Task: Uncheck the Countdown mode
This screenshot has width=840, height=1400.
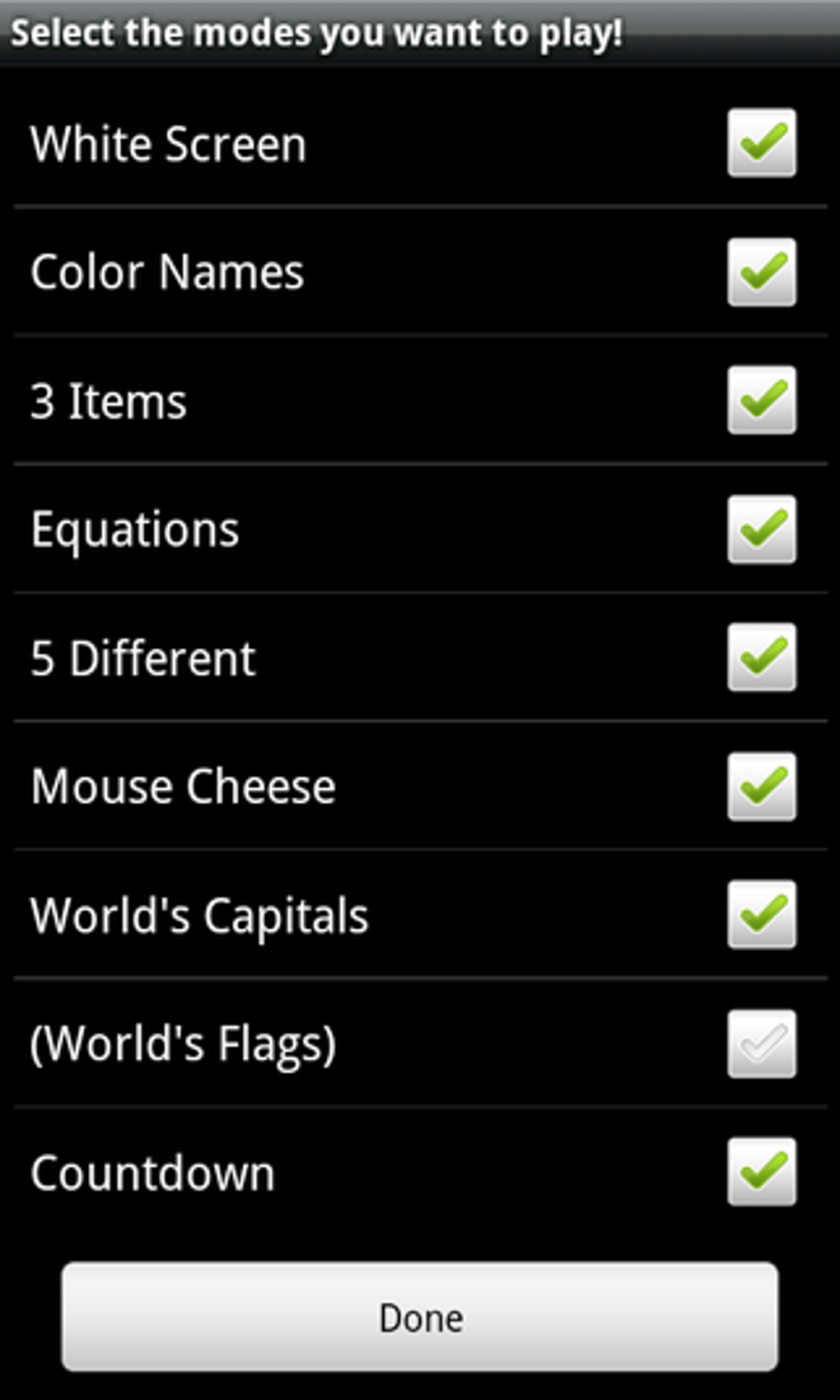Action: point(762,1173)
